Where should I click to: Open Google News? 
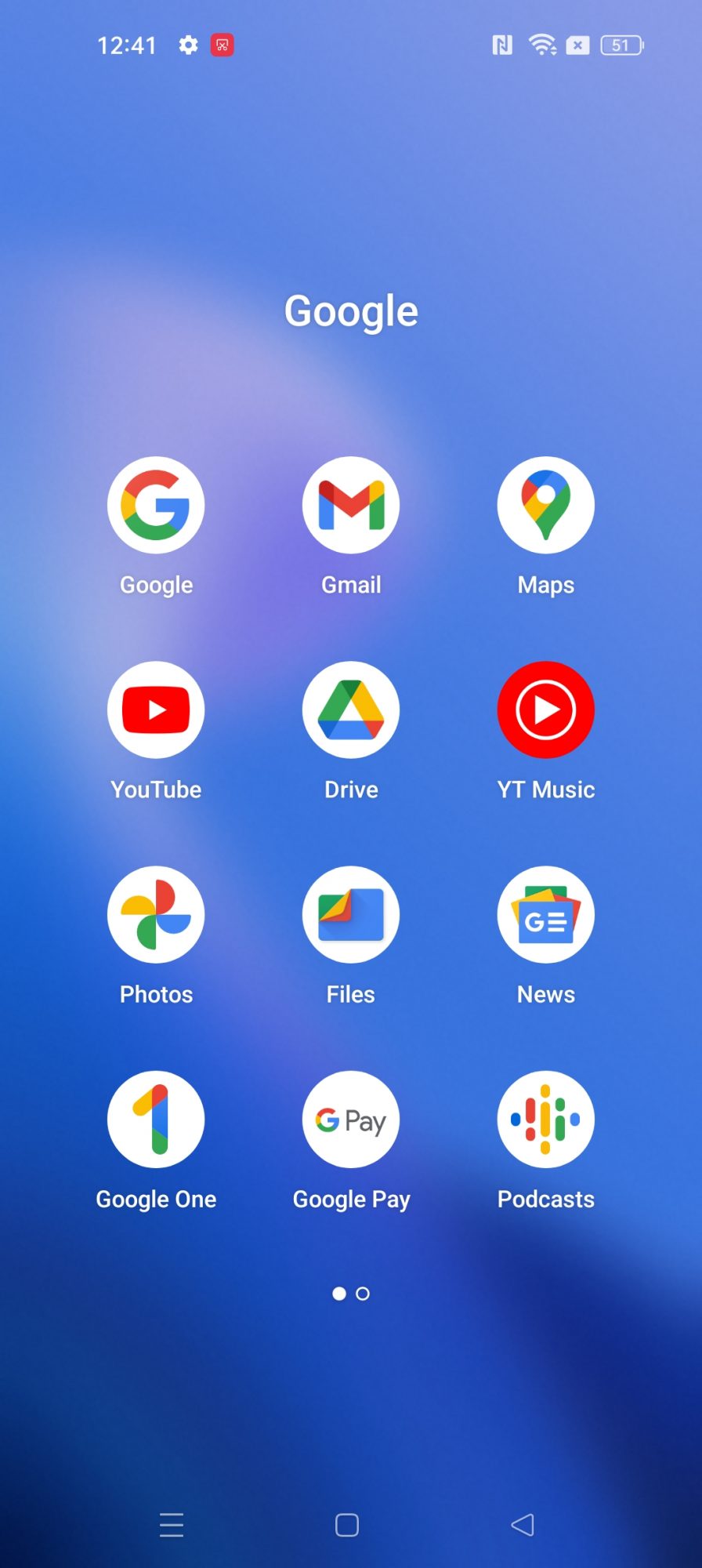[546, 915]
